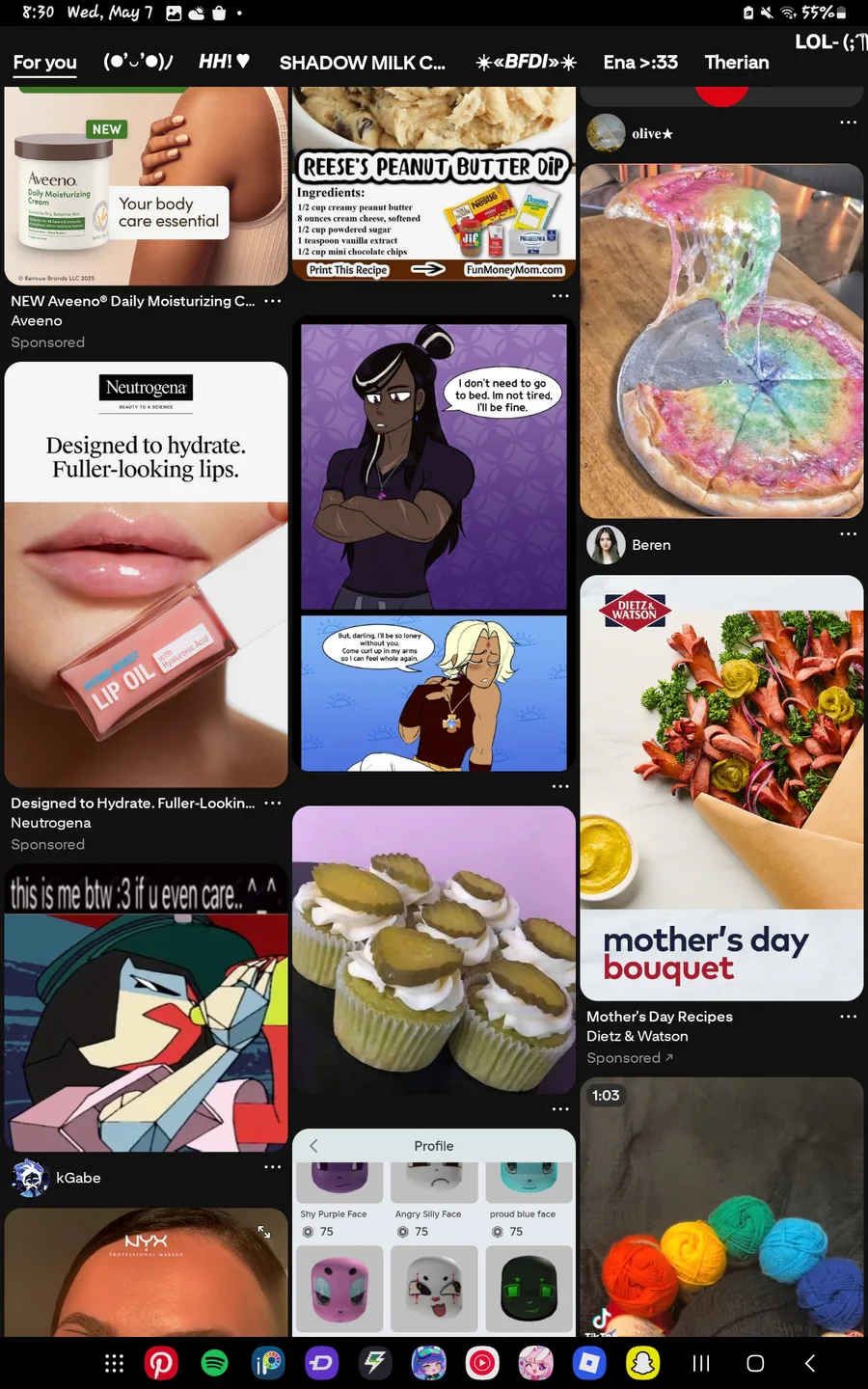
Task: Open the rainbow cheese pizza pin
Action: pos(721,340)
